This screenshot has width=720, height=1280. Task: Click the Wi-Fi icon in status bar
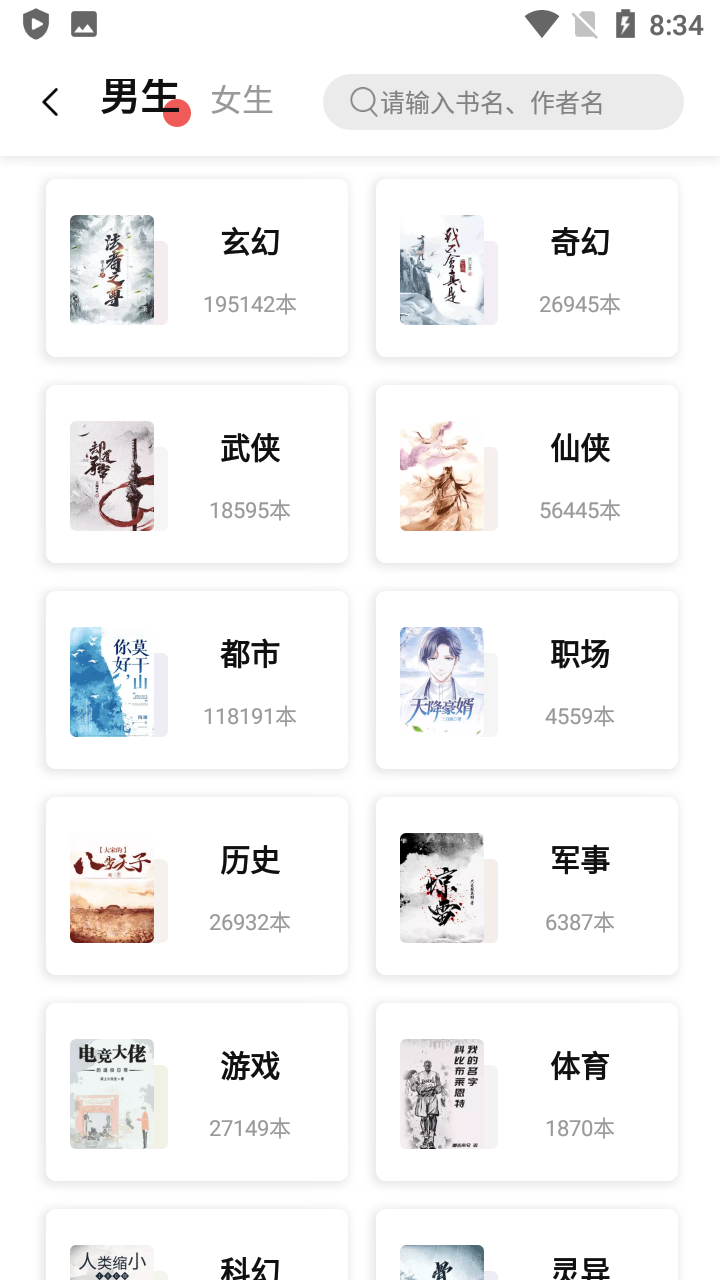pos(540,23)
